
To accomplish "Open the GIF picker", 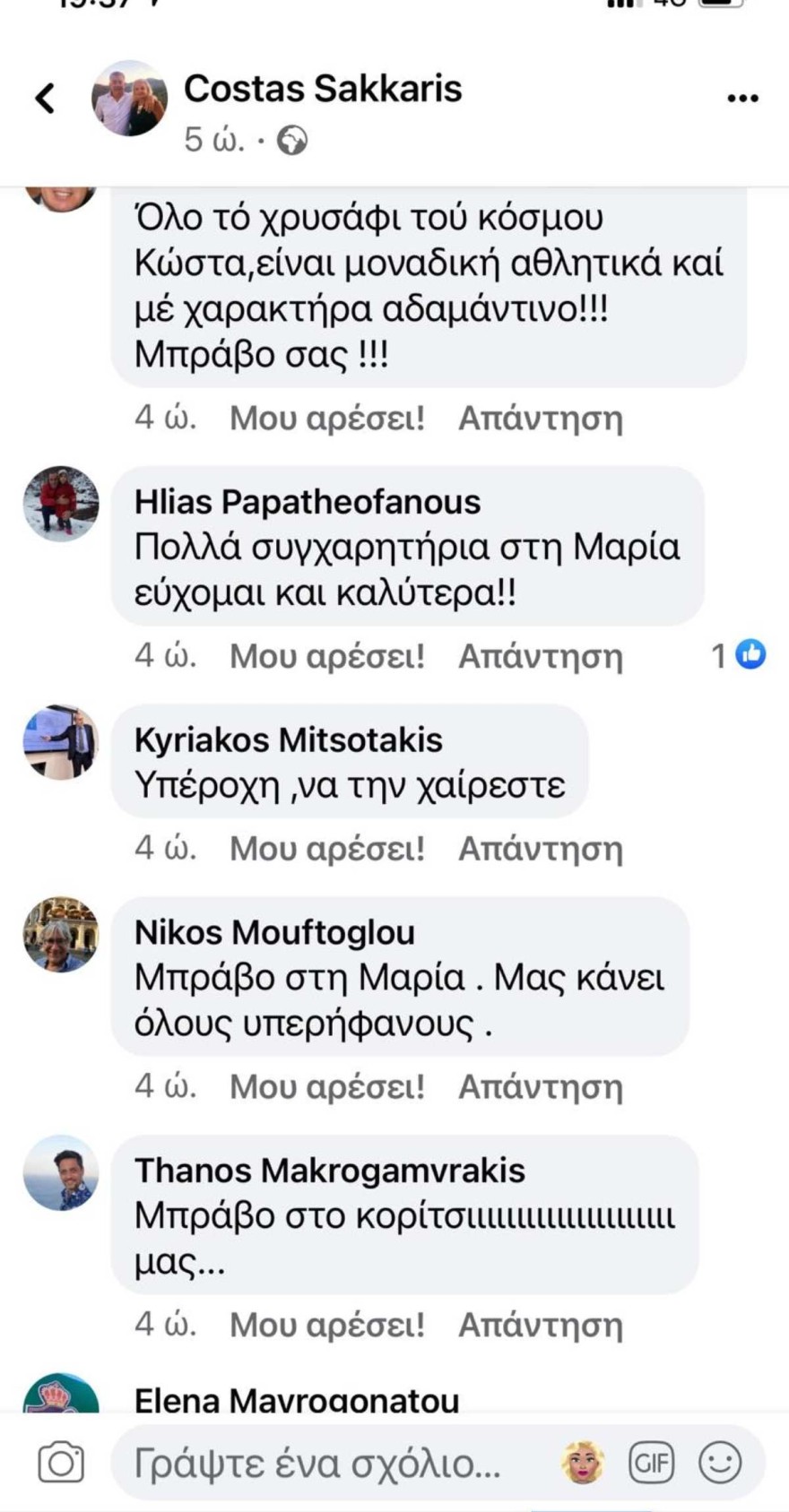I will tap(651, 1464).
